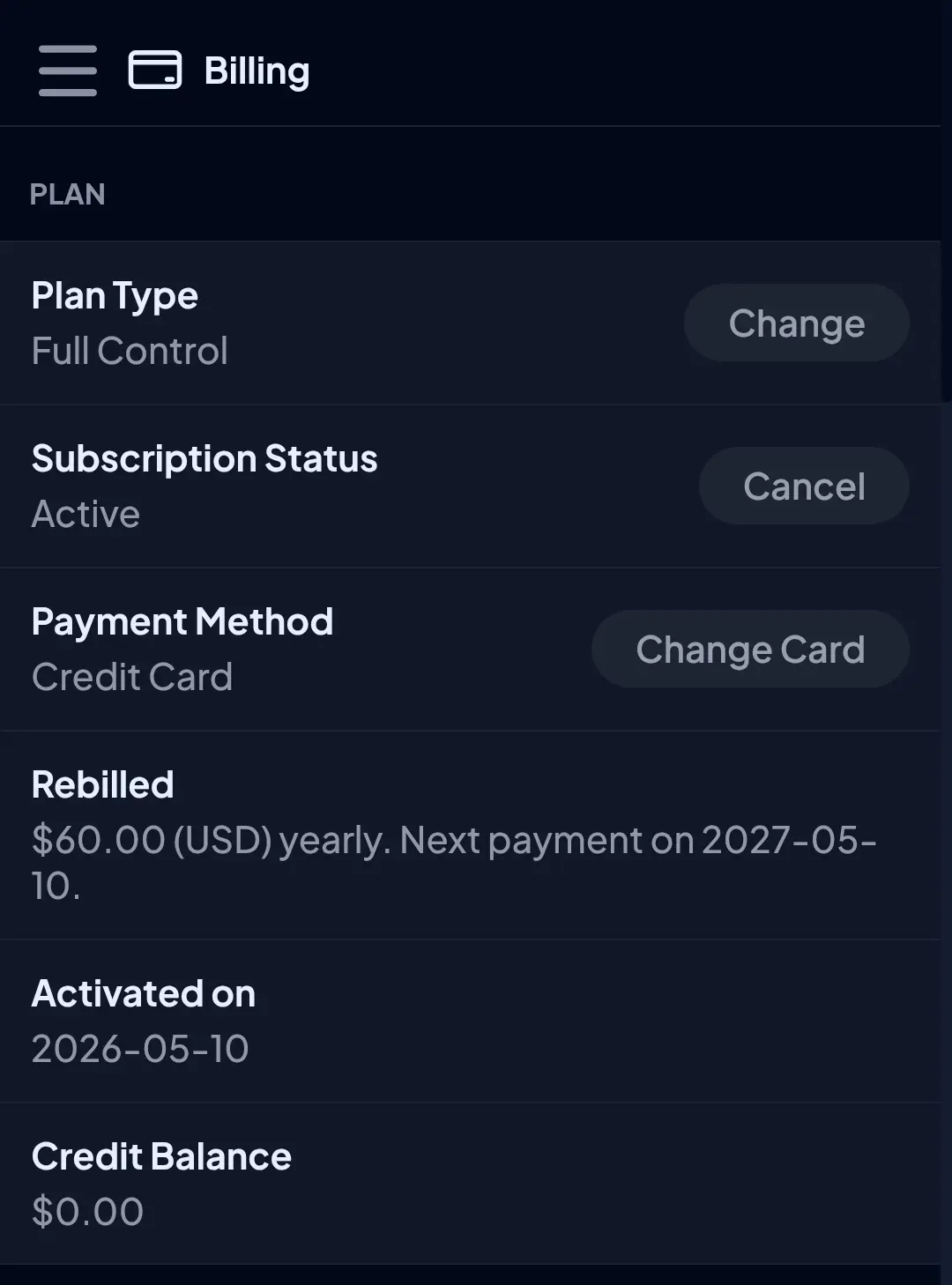Screen dimensions: 952x1285
Task: Cancel the active subscription
Action: [x=804, y=486]
